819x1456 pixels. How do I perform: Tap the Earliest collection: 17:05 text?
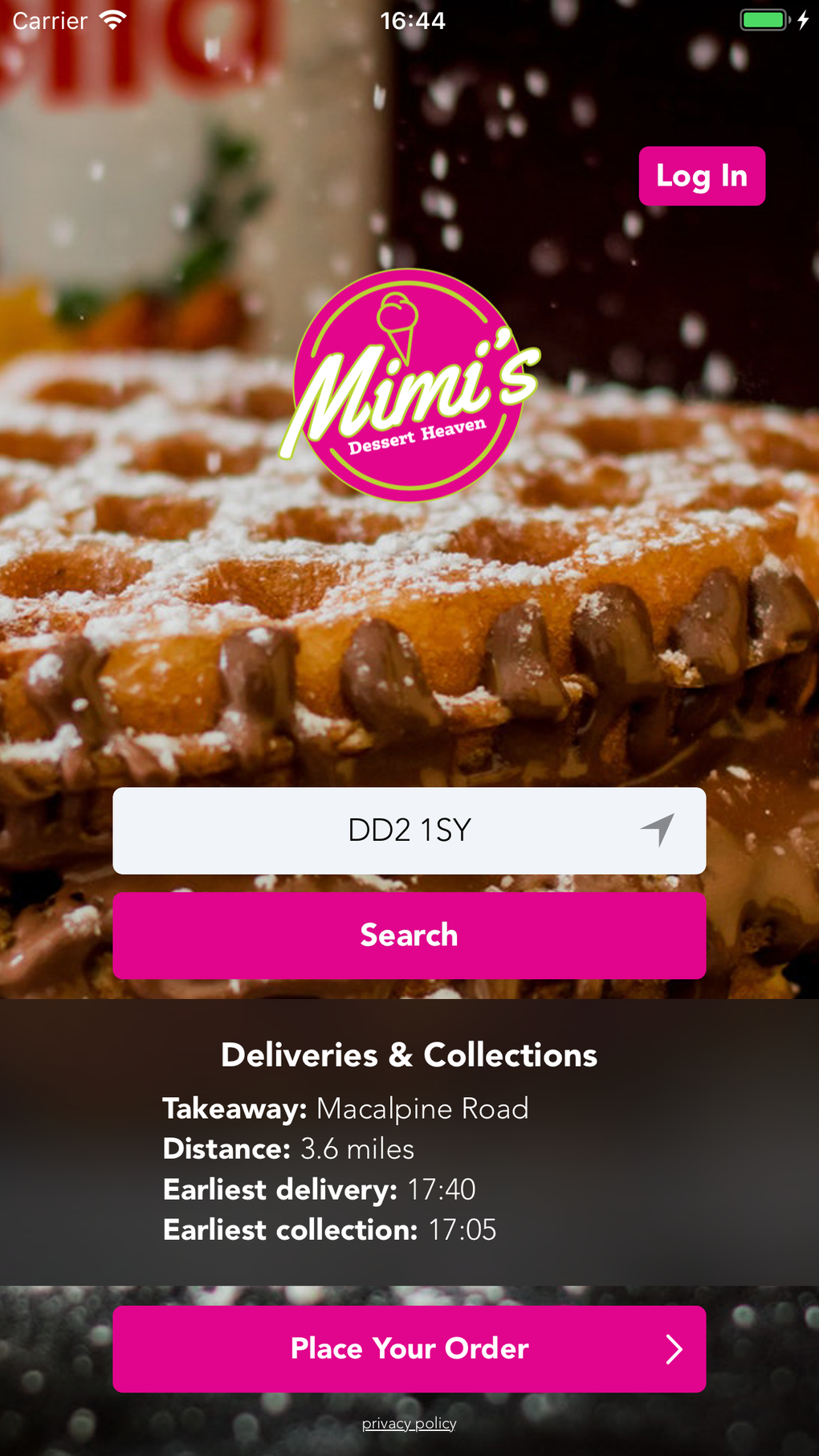[x=328, y=1230]
